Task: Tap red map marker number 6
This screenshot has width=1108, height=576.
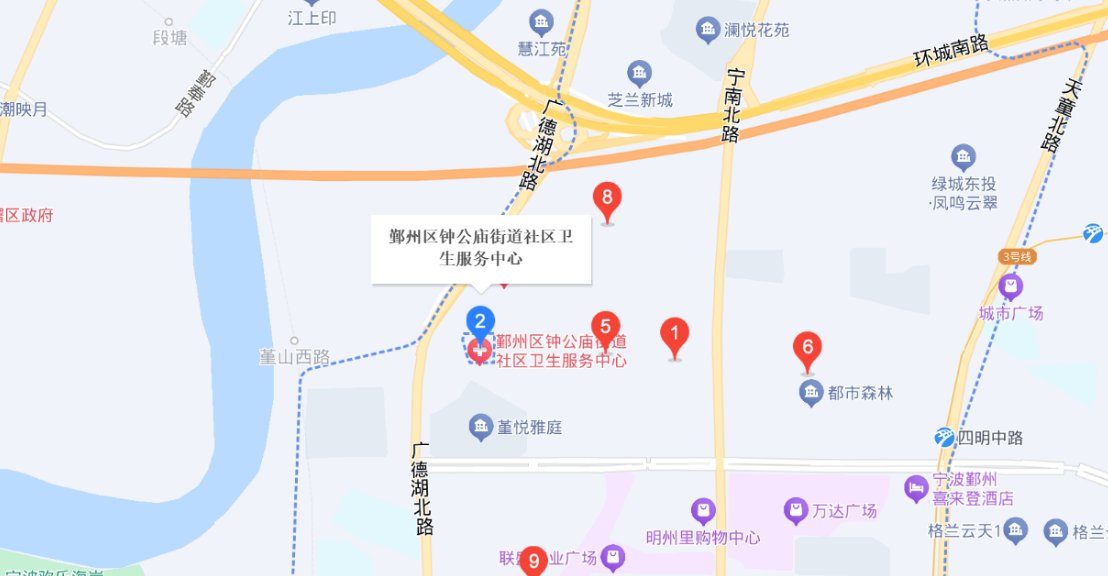Action: 808,349
